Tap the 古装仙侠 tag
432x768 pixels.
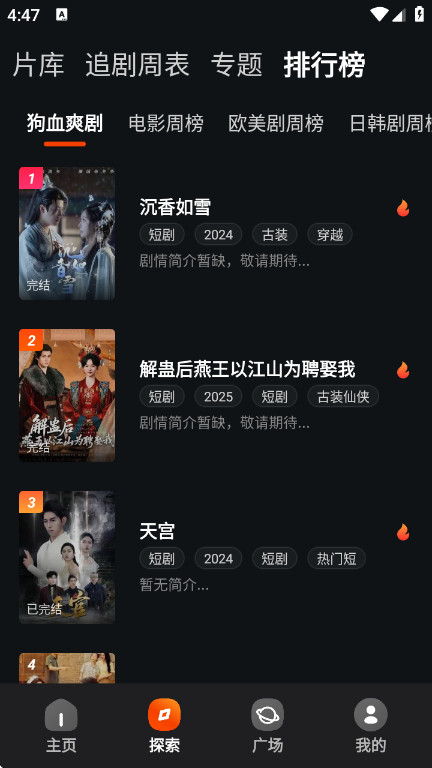tap(343, 397)
